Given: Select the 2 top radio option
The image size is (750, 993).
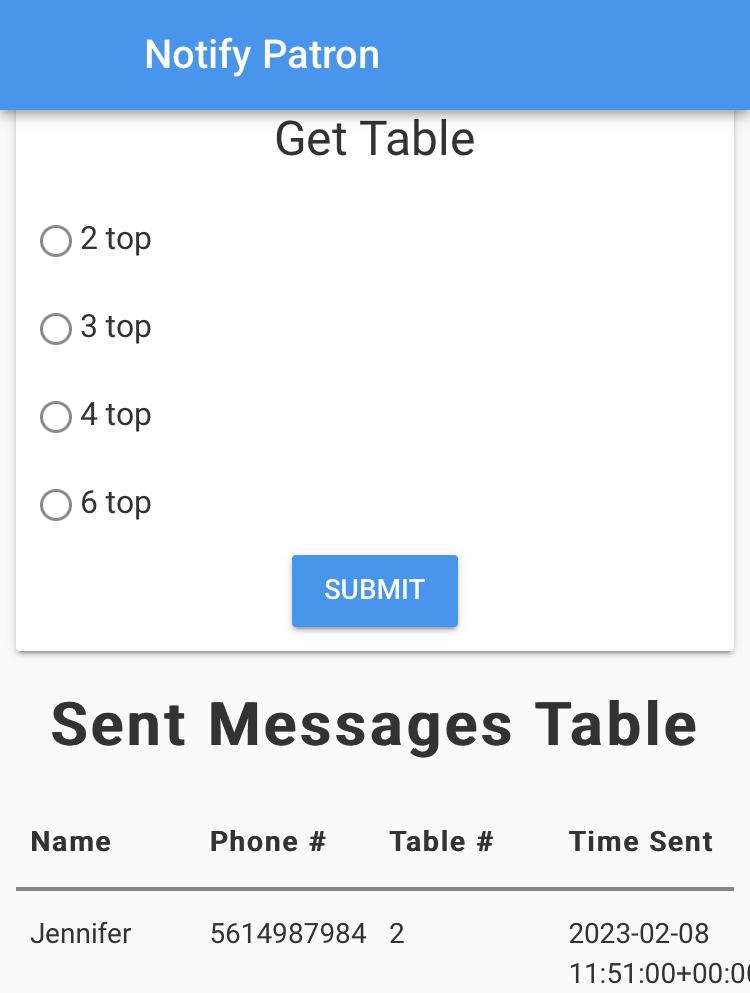Looking at the screenshot, I should 56,241.
